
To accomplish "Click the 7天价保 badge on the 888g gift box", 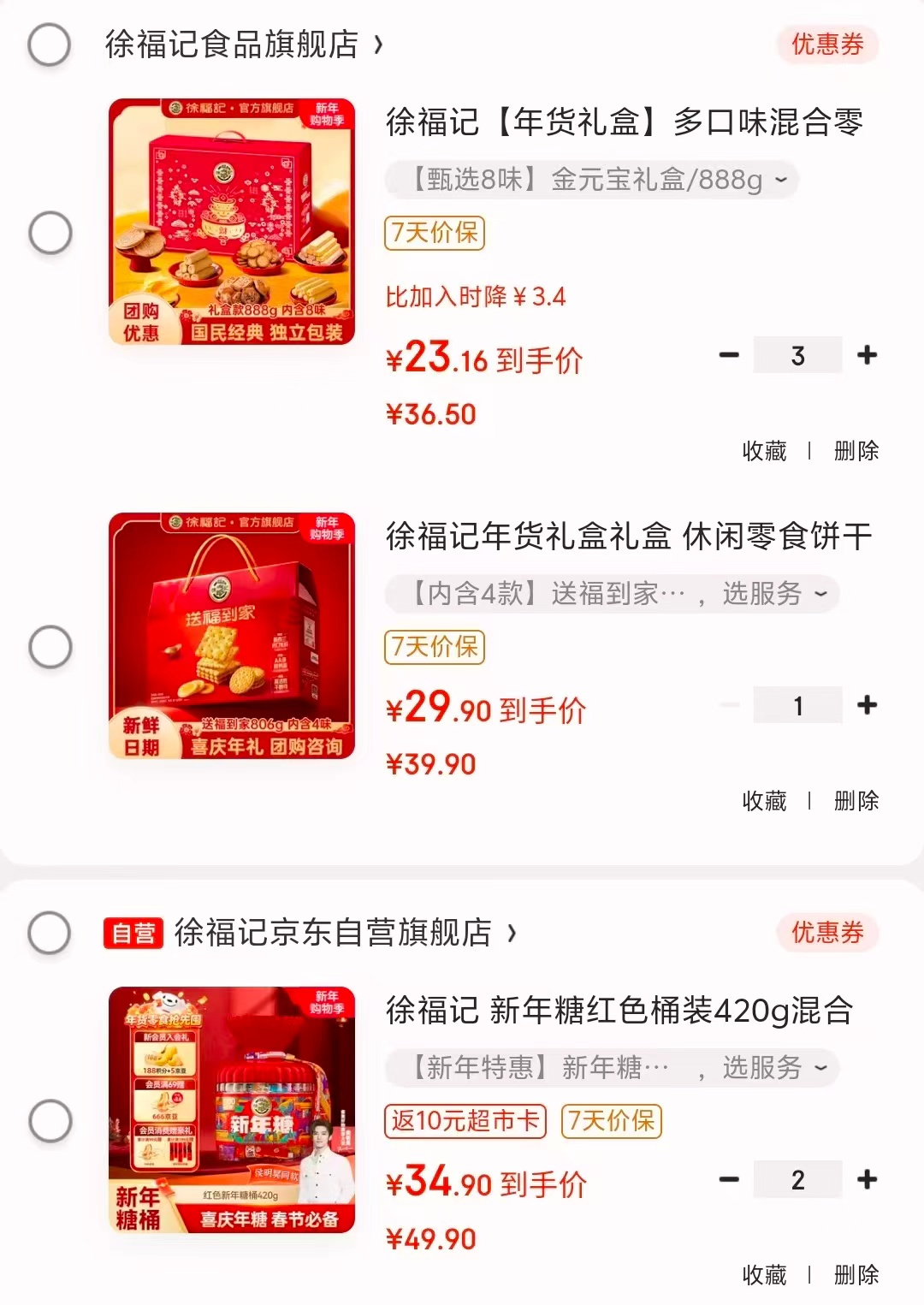I will pyautogui.click(x=434, y=233).
